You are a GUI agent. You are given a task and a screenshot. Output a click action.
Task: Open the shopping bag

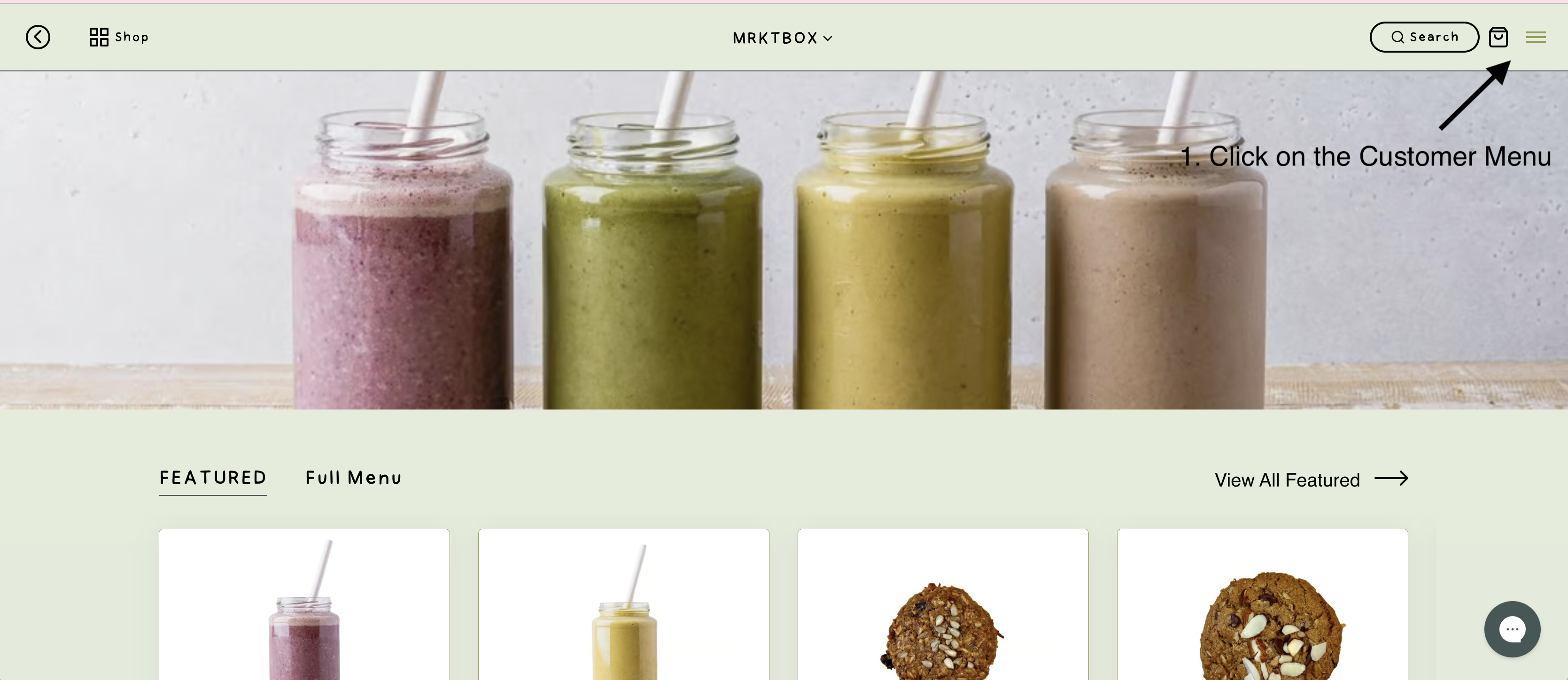pos(1498,37)
